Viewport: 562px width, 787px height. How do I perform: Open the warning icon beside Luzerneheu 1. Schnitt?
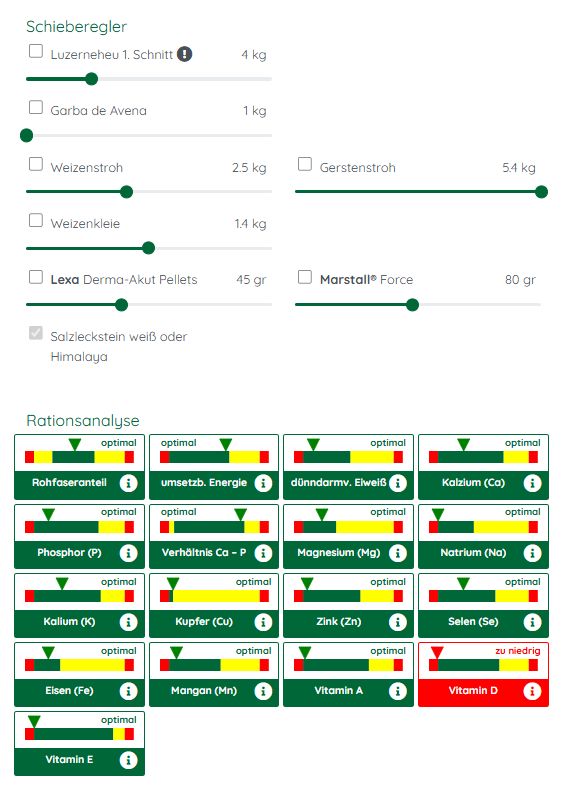coord(185,54)
